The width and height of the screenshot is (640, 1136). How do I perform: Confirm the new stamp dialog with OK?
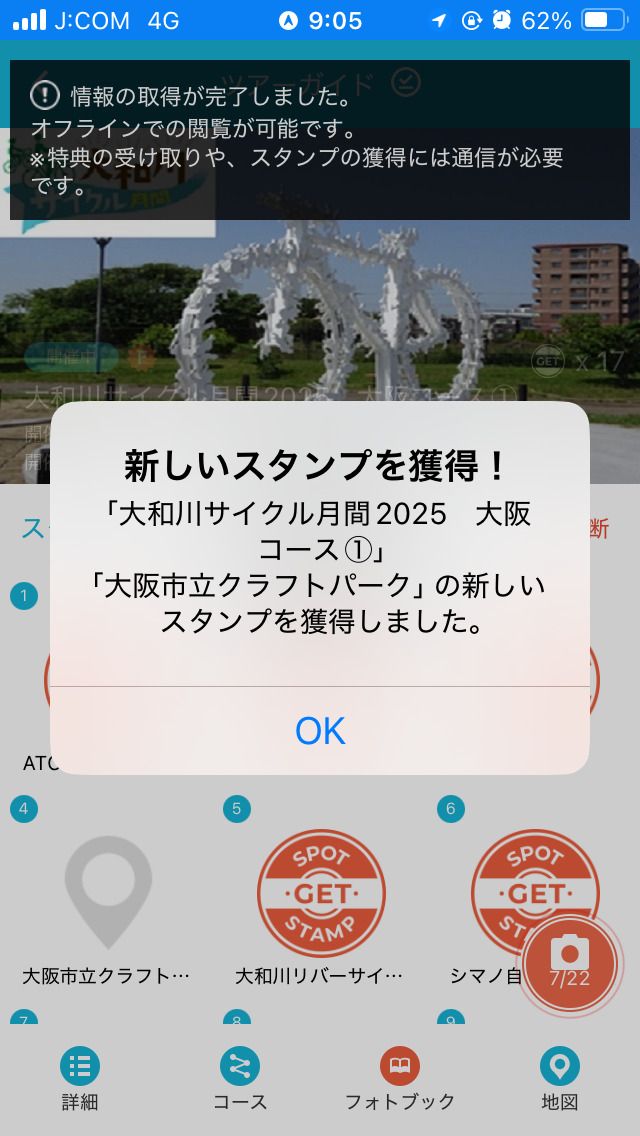click(320, 731)
